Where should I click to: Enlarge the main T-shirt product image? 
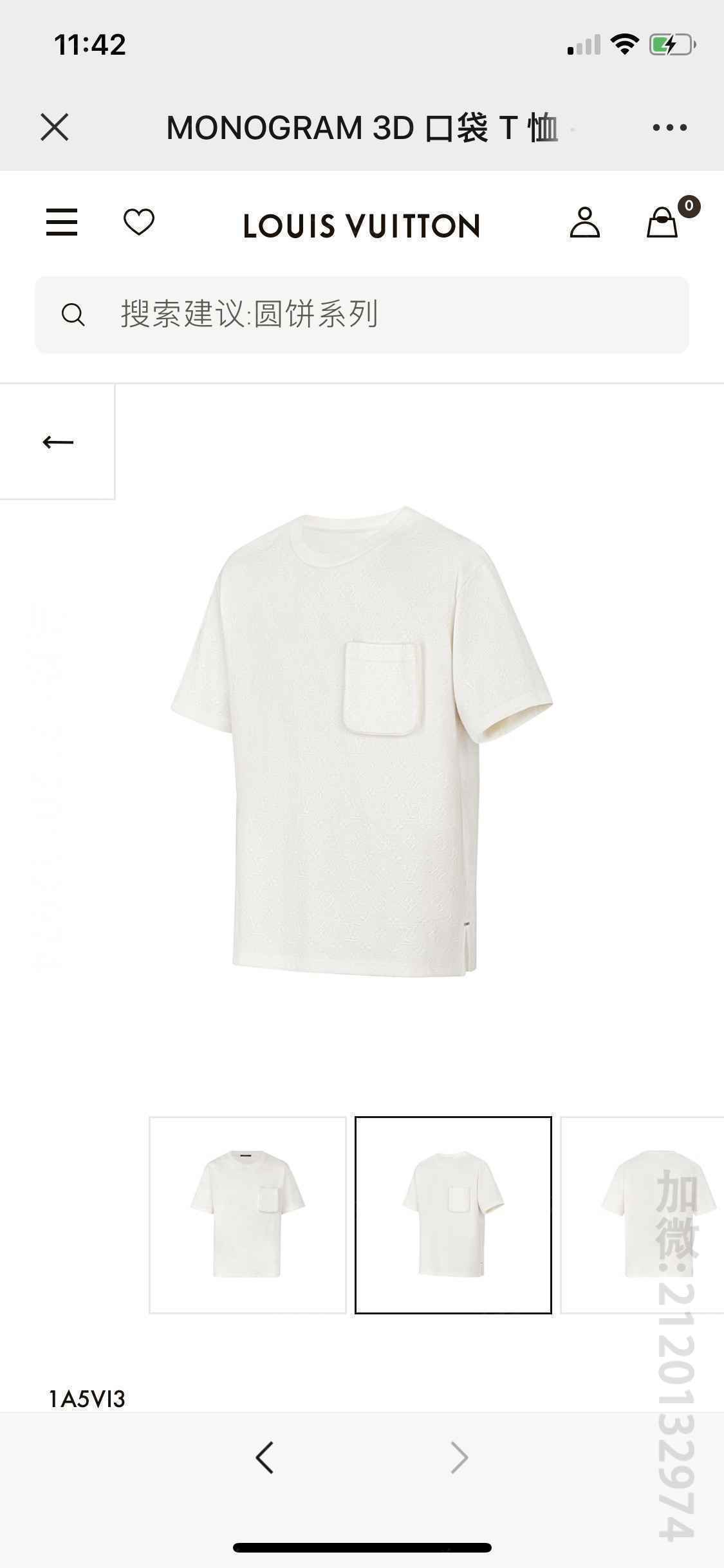coord(362,740)
